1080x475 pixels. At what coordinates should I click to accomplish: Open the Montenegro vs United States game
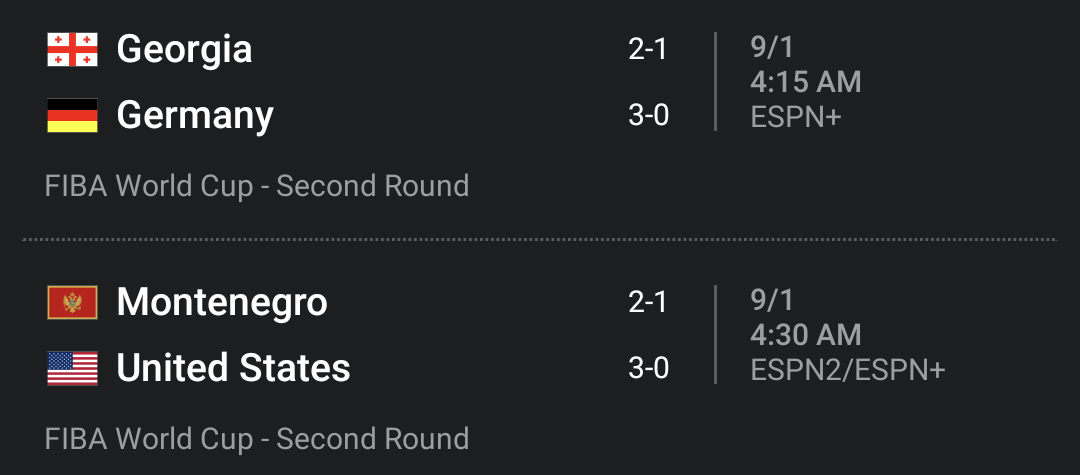click(x=400, y=337)
